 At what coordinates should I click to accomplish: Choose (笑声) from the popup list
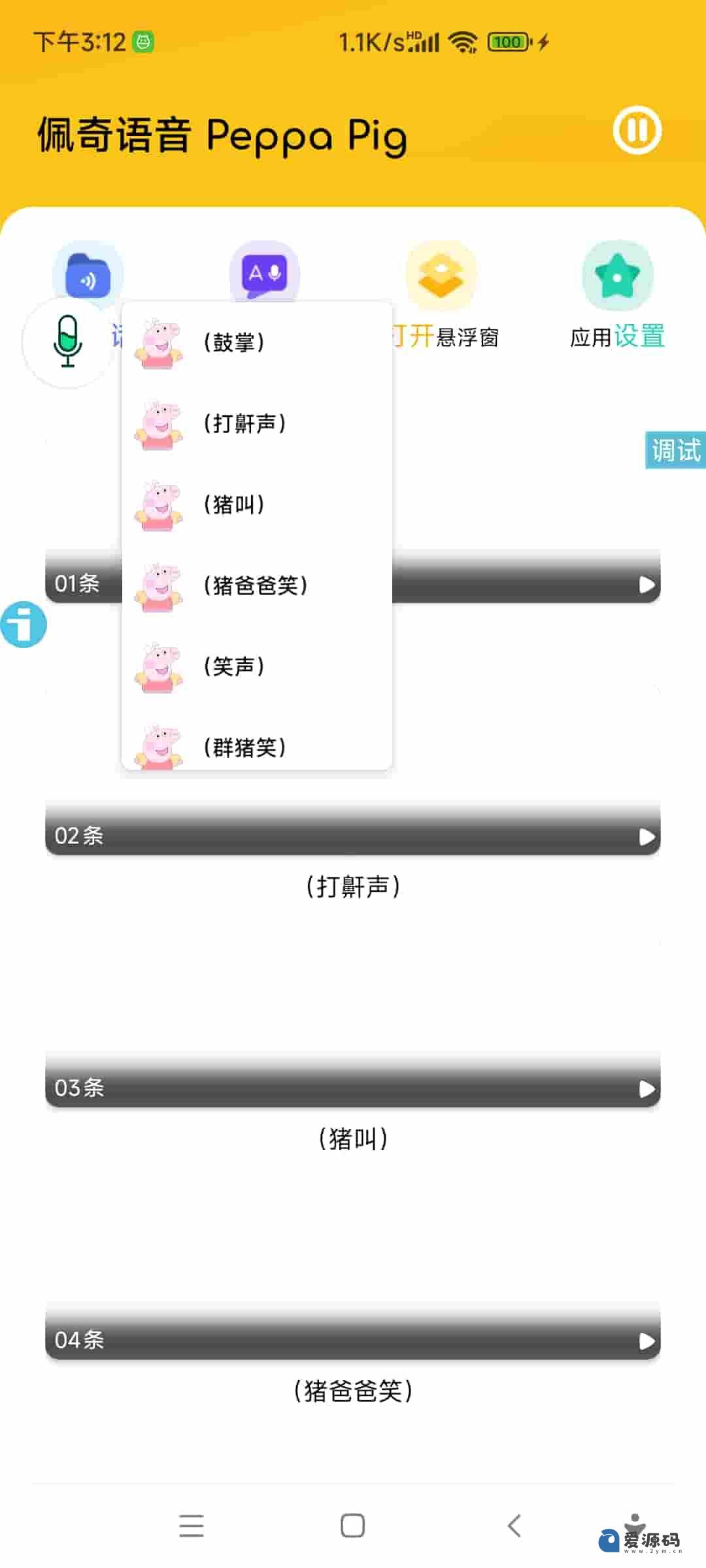[256, 666]
